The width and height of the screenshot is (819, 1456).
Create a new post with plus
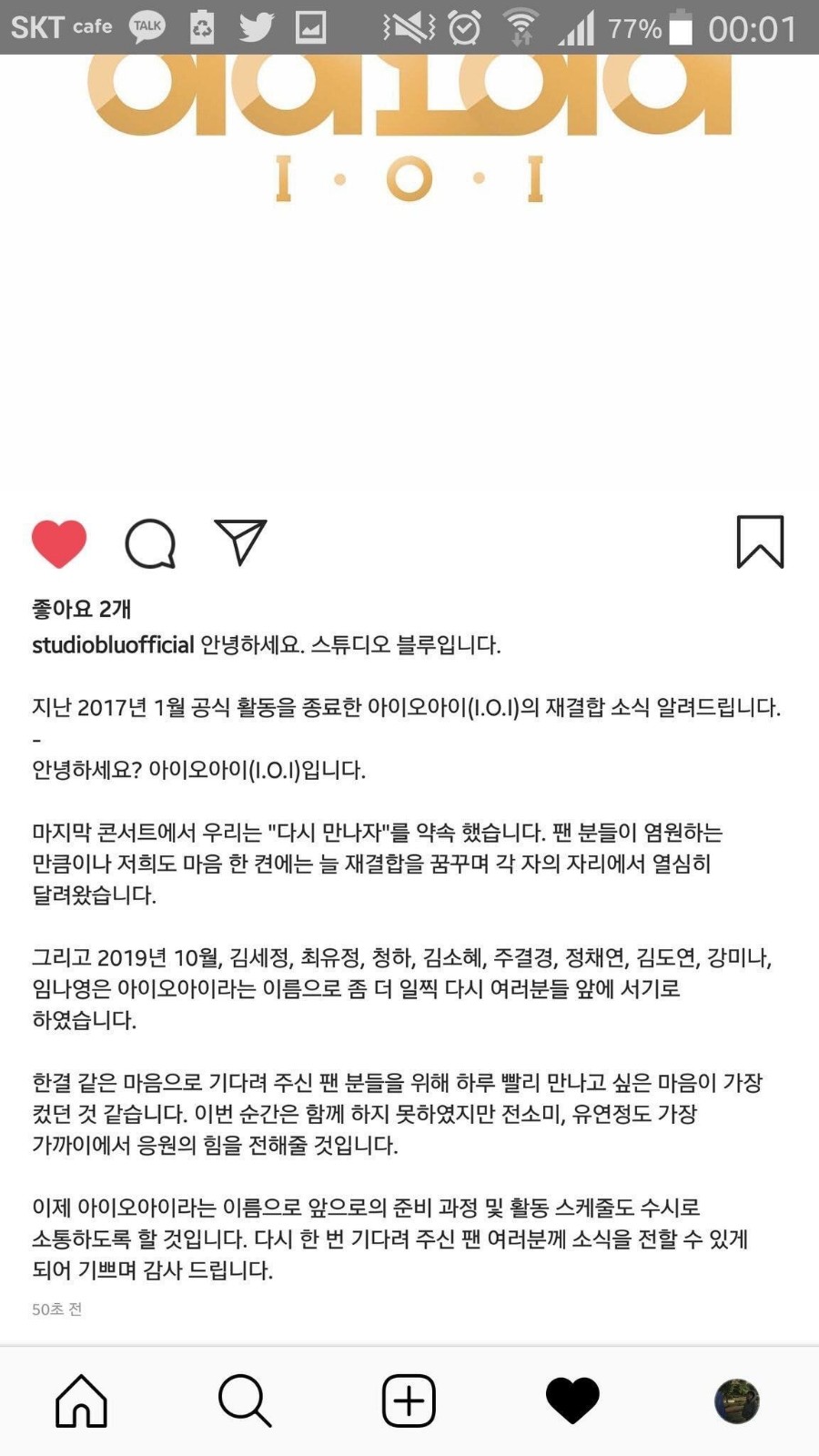[x=409, y=1400]
